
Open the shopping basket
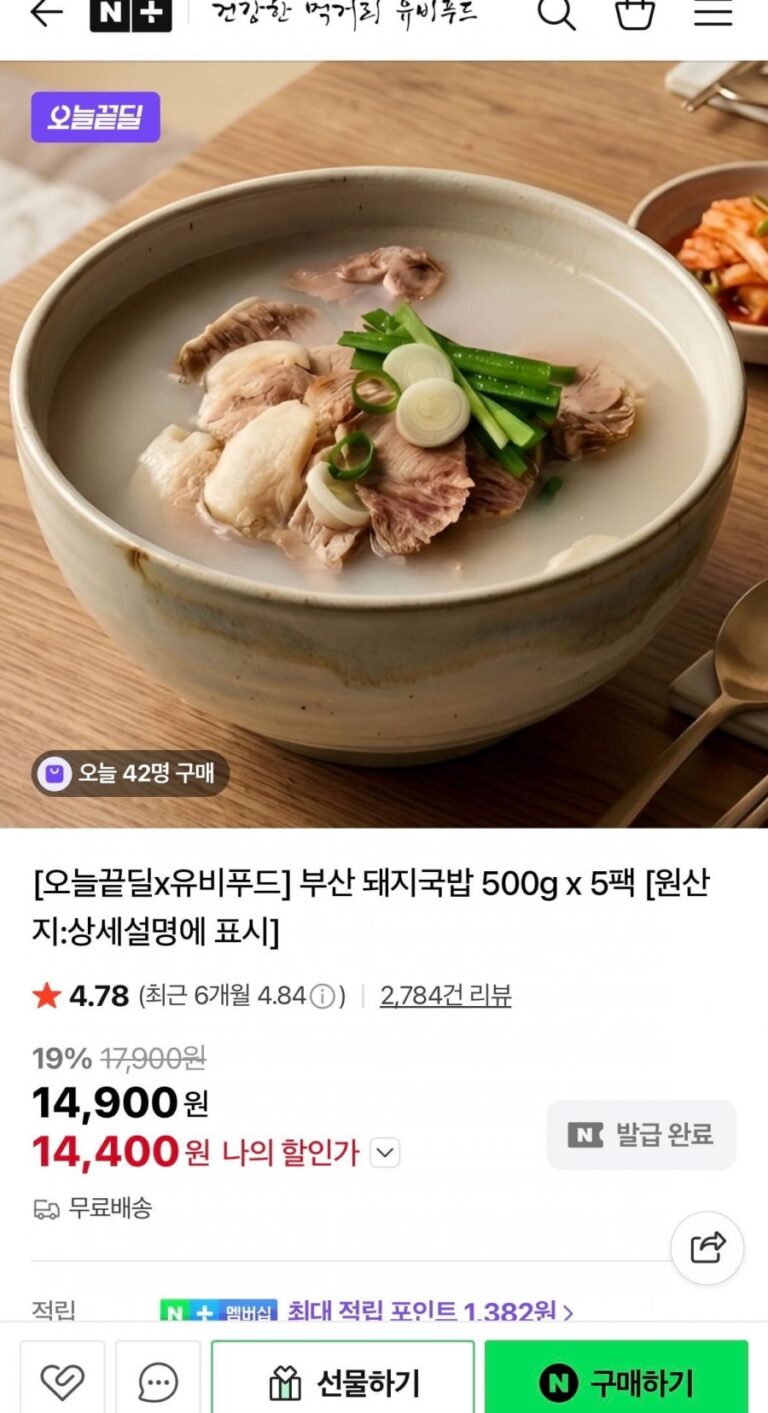click(x=634, y=13)
